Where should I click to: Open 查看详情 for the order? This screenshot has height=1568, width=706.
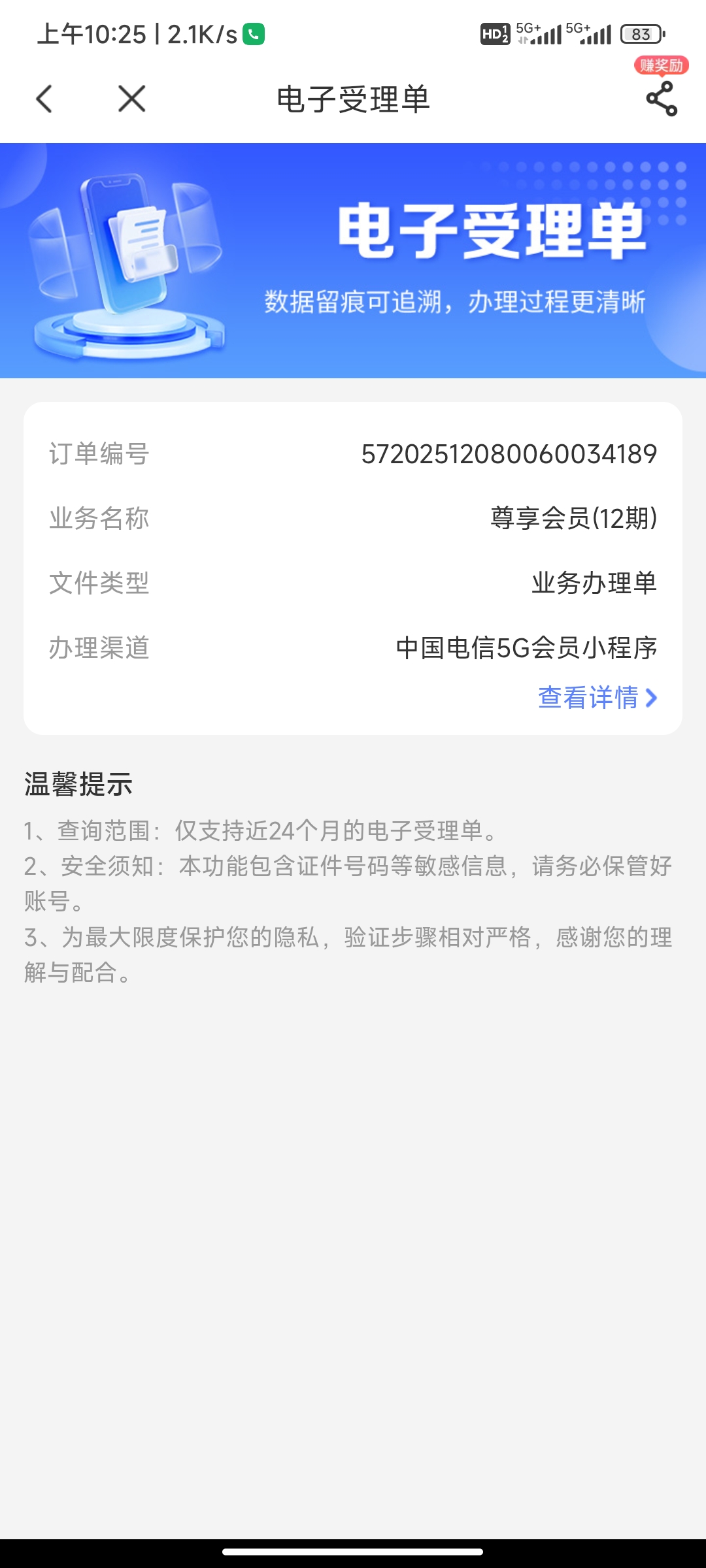[597, 697]
